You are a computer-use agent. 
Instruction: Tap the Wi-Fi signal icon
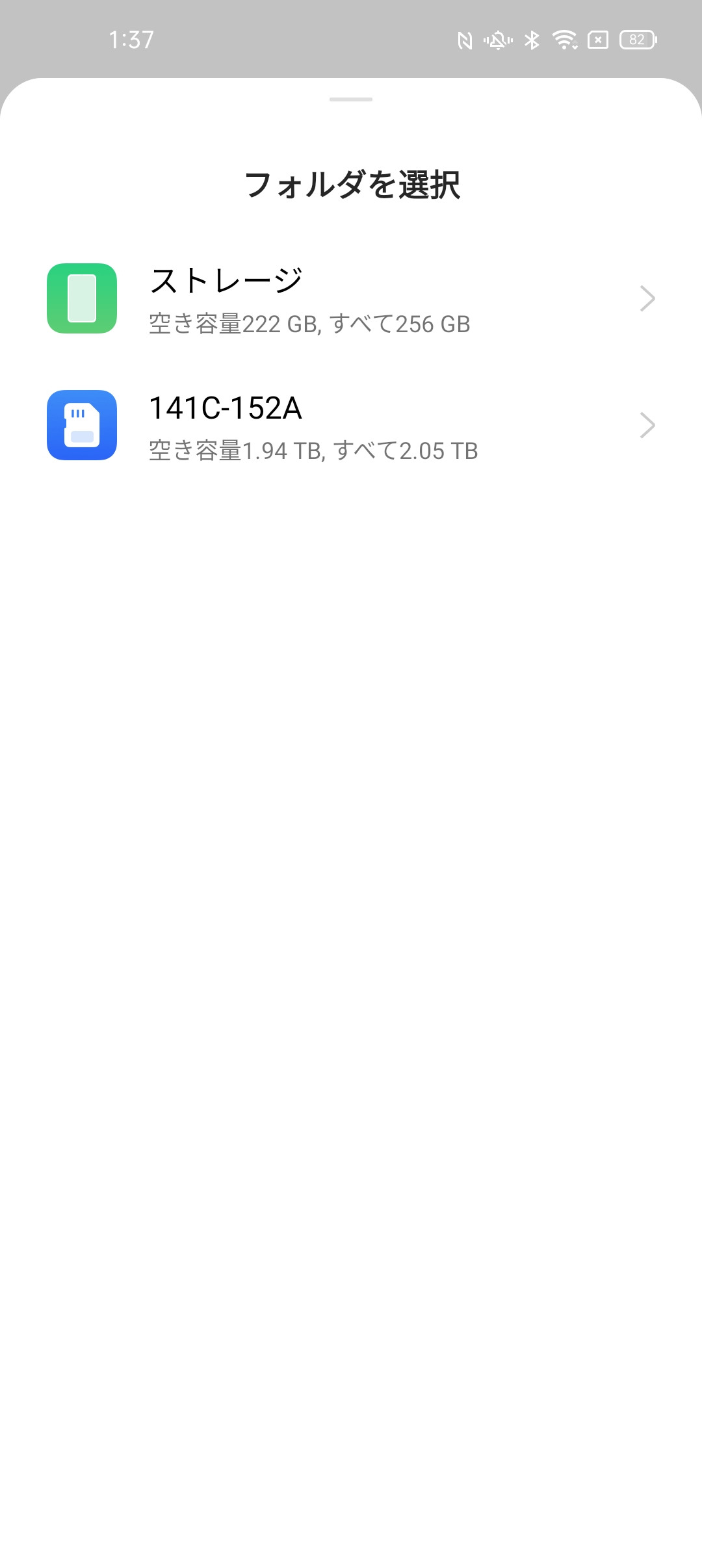pos(564,41)
